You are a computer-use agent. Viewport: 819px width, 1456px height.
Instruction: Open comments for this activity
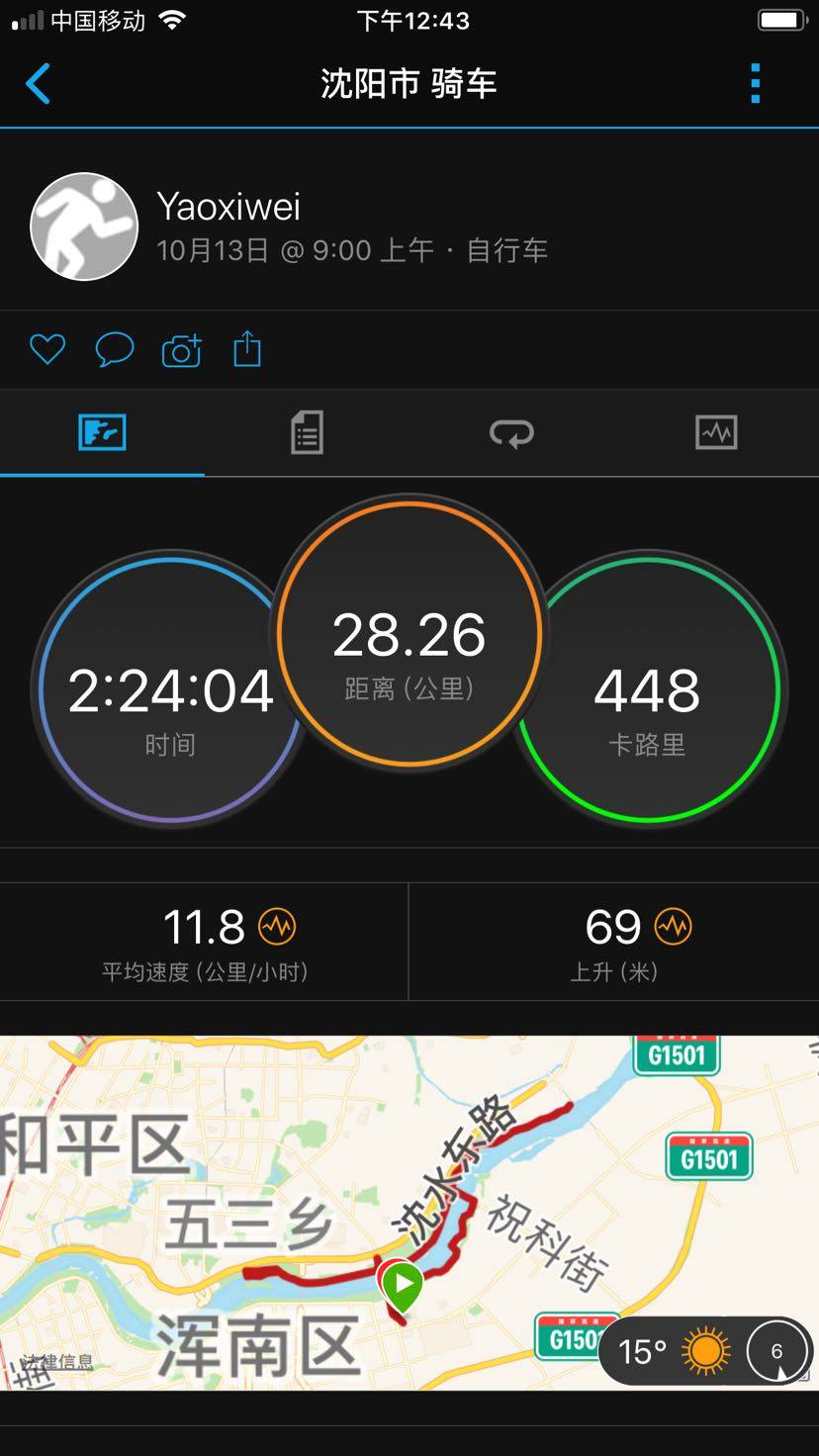[114, 349]
